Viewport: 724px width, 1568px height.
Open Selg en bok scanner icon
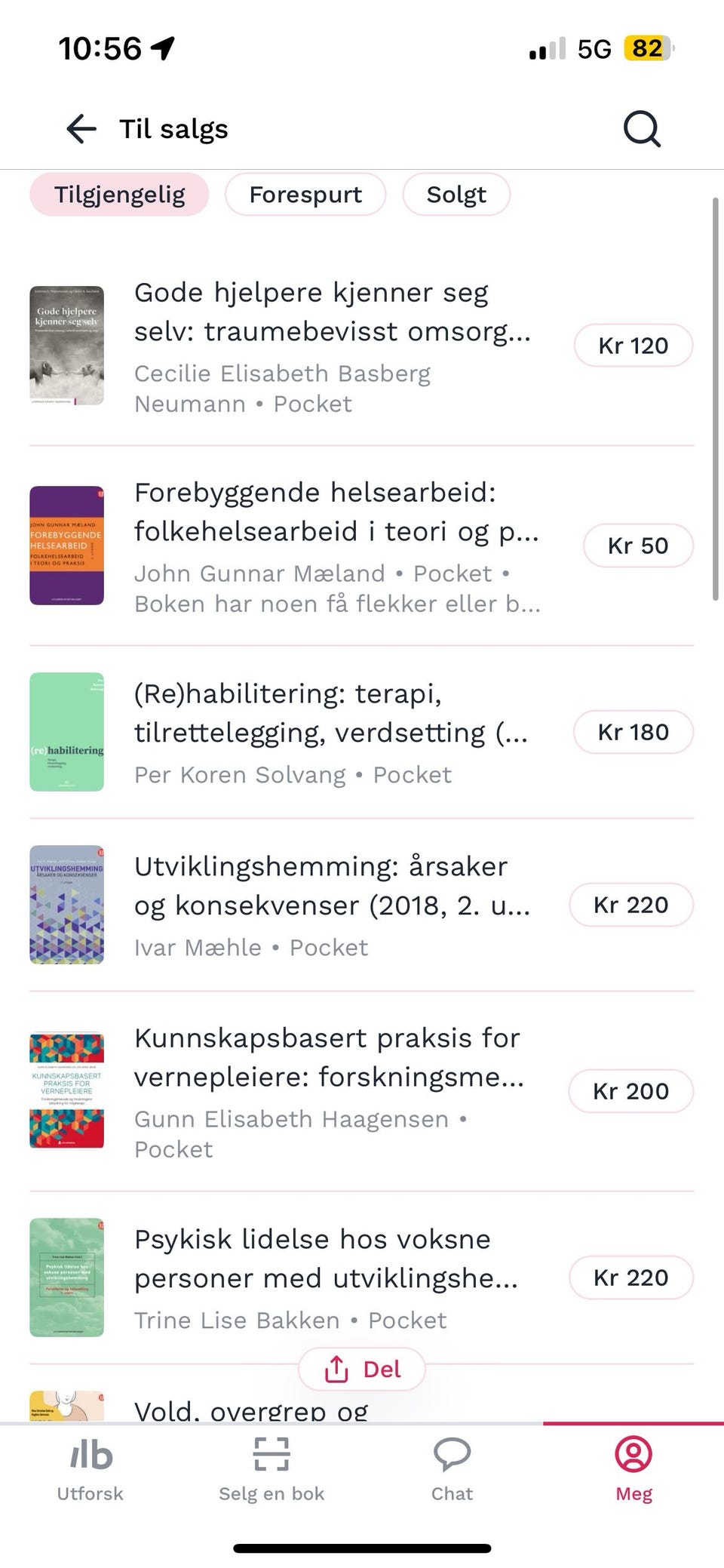click(x=271, y=1453)
